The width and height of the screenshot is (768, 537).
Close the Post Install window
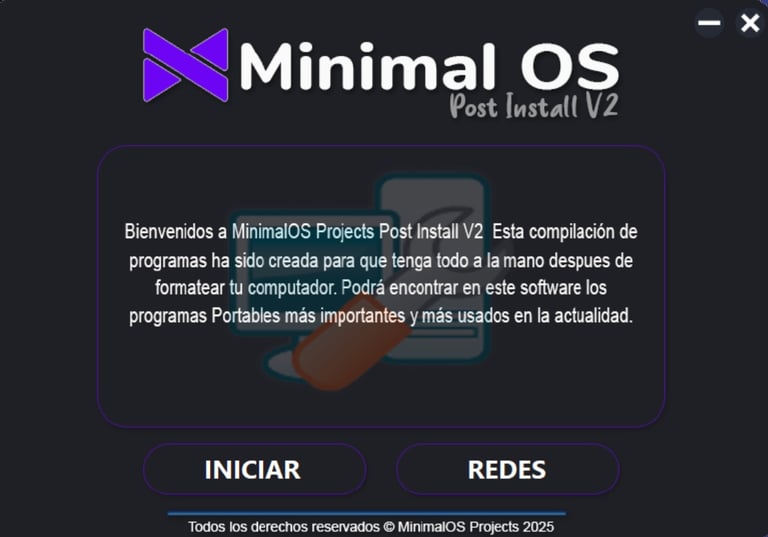pyautogui.click(x=750, y=23)
